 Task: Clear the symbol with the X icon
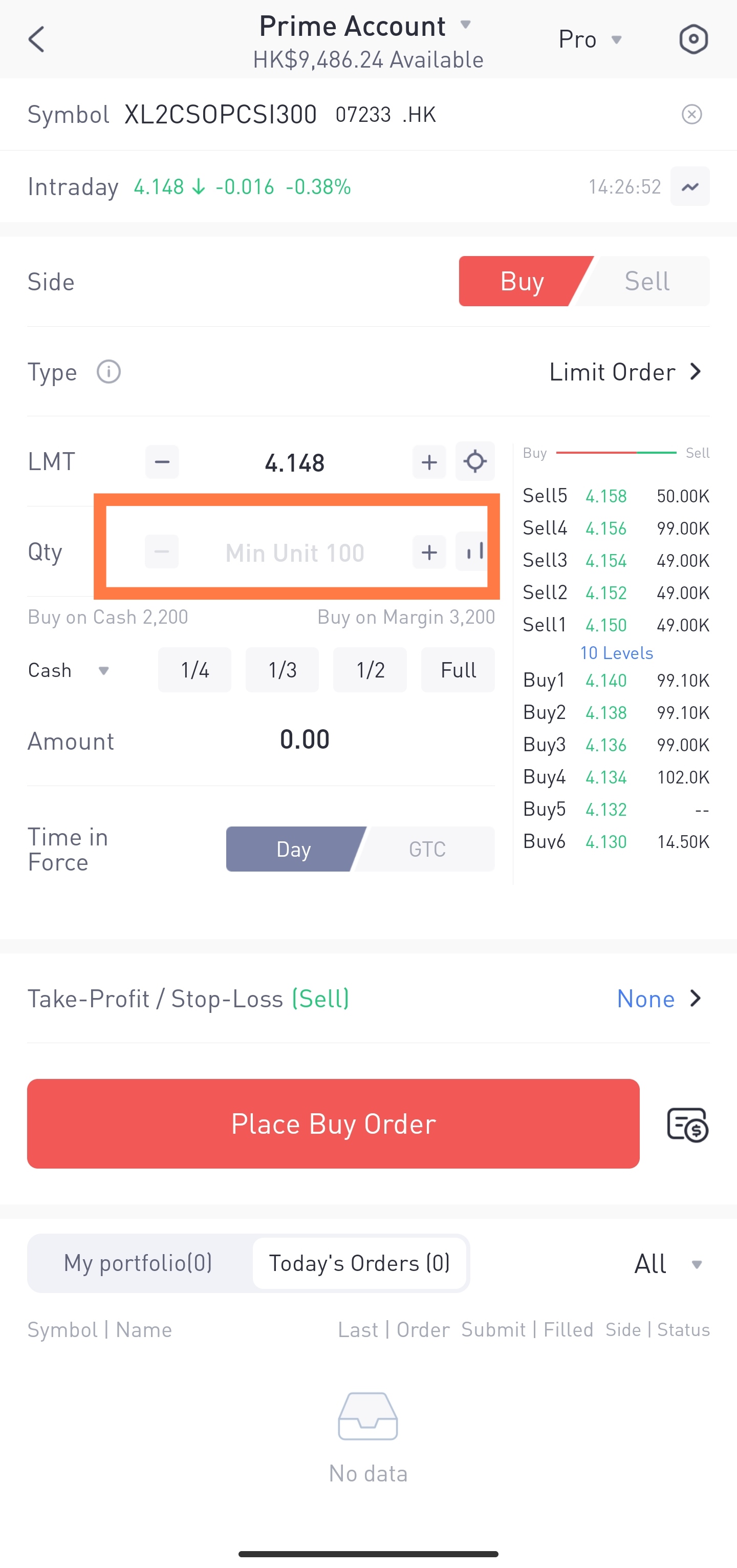[x=692, y=114]
